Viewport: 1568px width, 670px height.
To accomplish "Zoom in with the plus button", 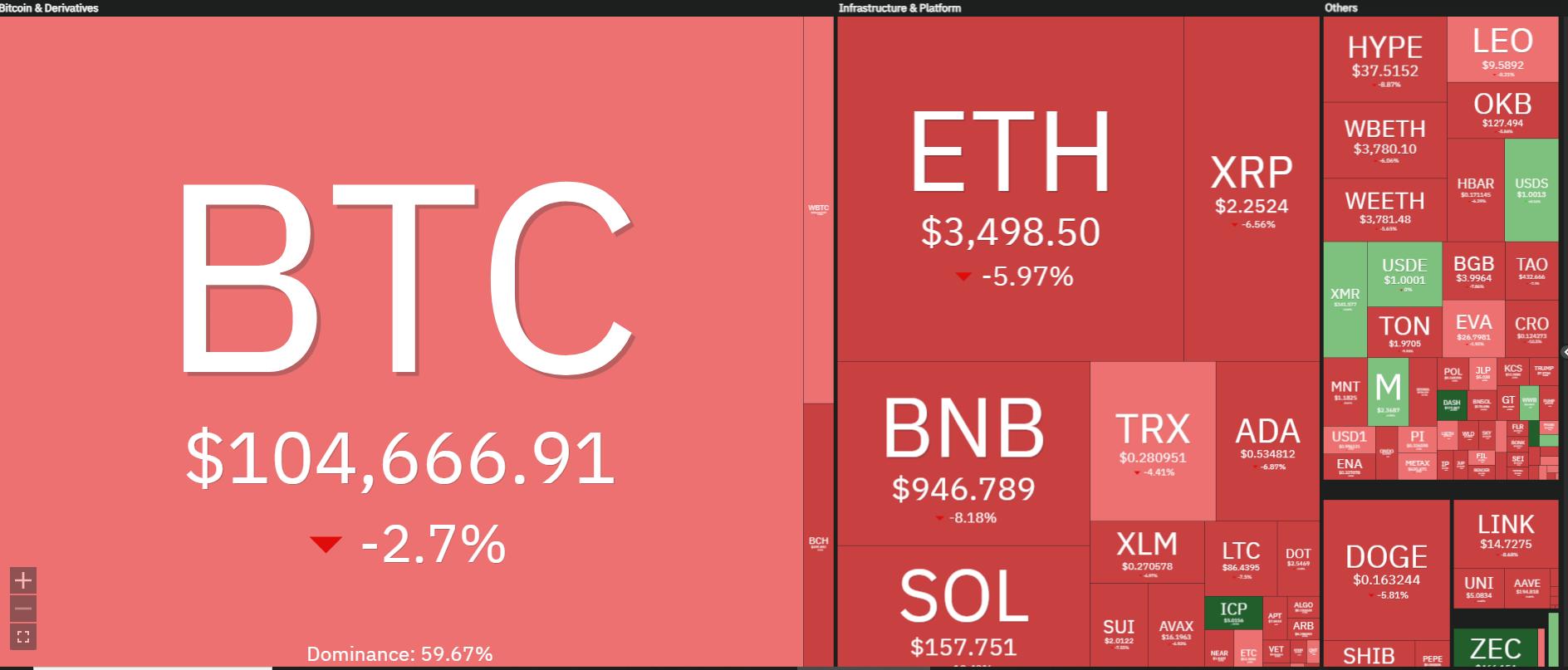I will coord(23,580).
